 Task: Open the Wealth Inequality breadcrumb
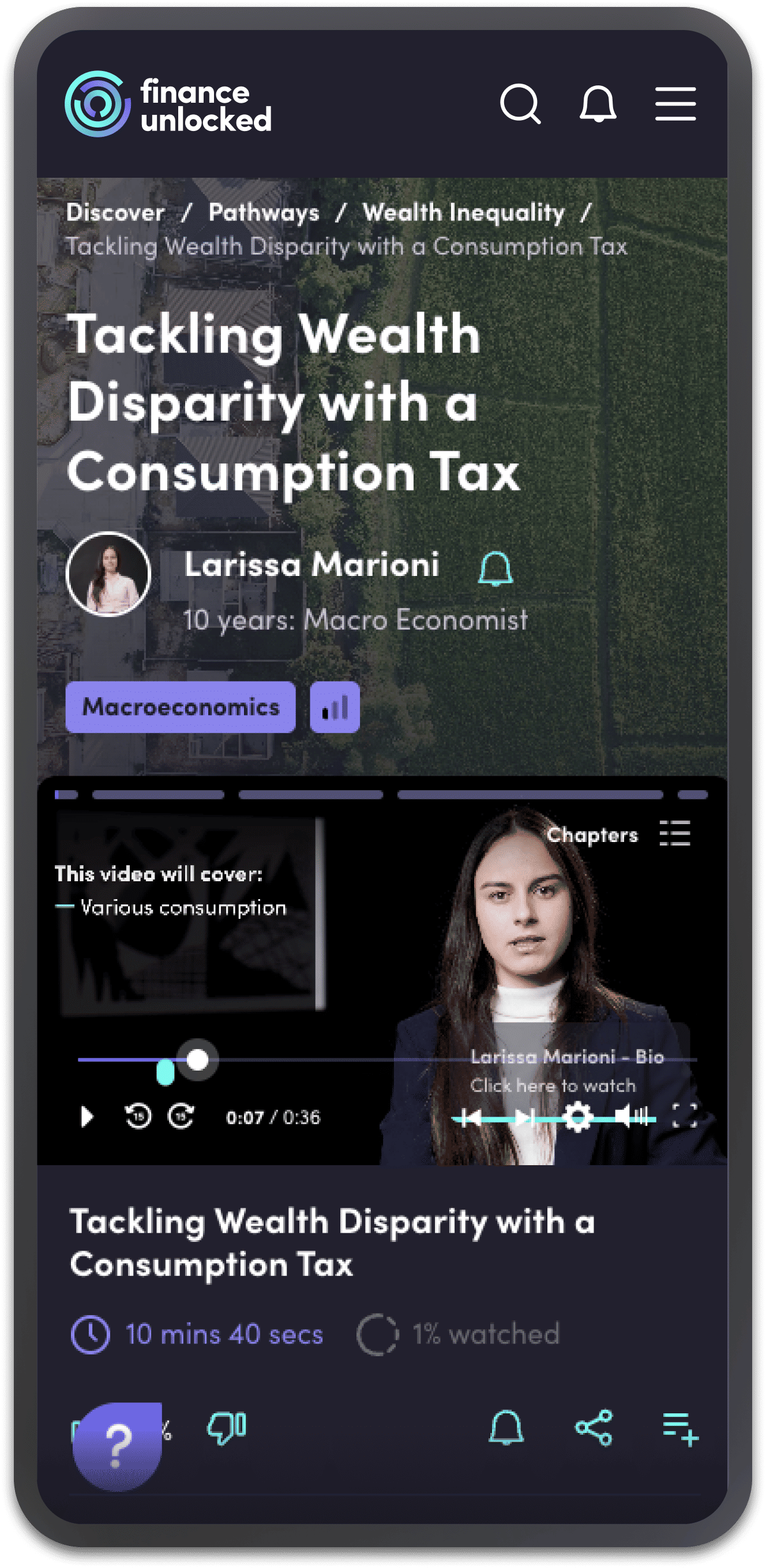click(464, 212)
